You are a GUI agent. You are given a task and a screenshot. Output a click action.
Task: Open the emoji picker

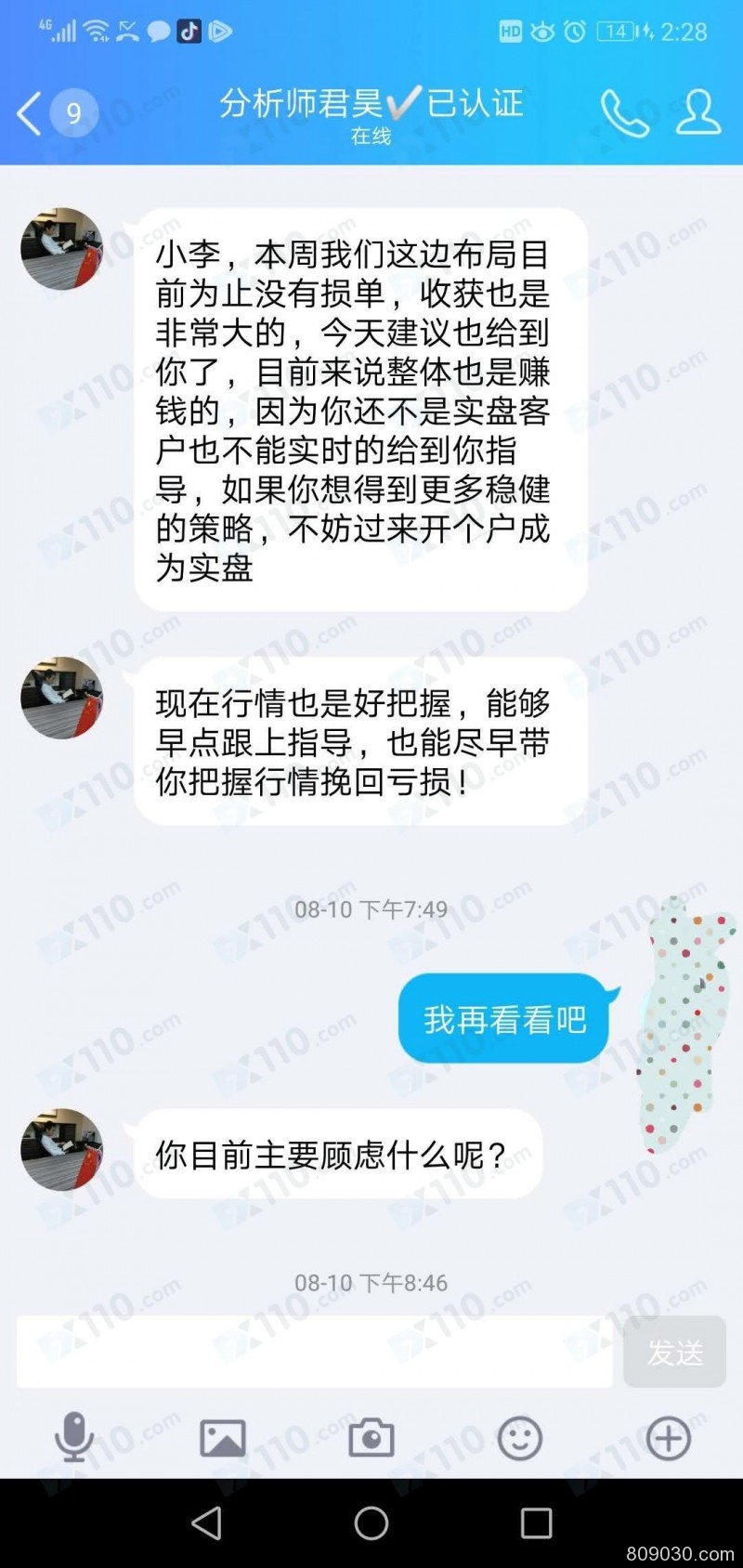click(x=520, y=1438)
